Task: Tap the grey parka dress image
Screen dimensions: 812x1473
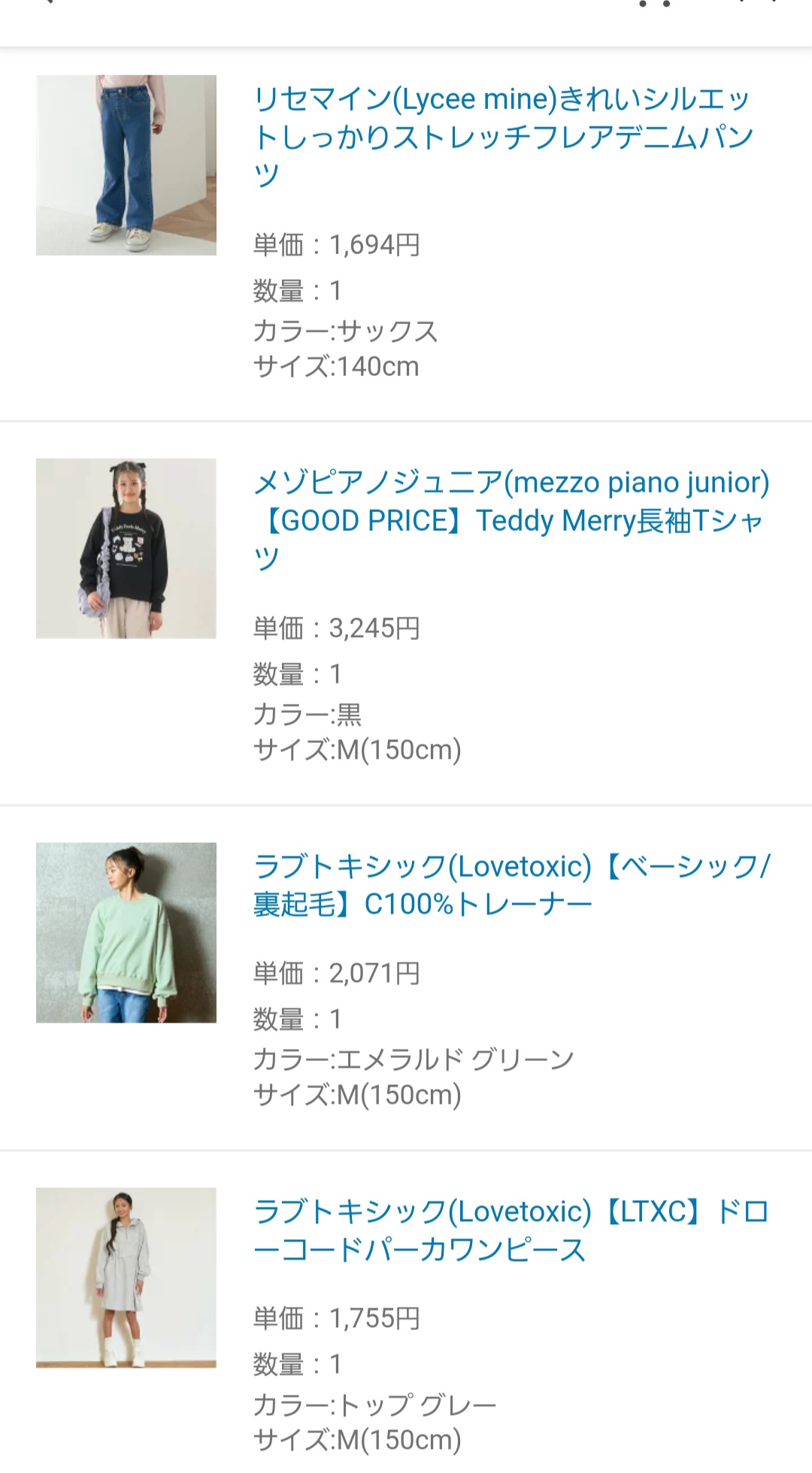Action: tap(126, 1277)
